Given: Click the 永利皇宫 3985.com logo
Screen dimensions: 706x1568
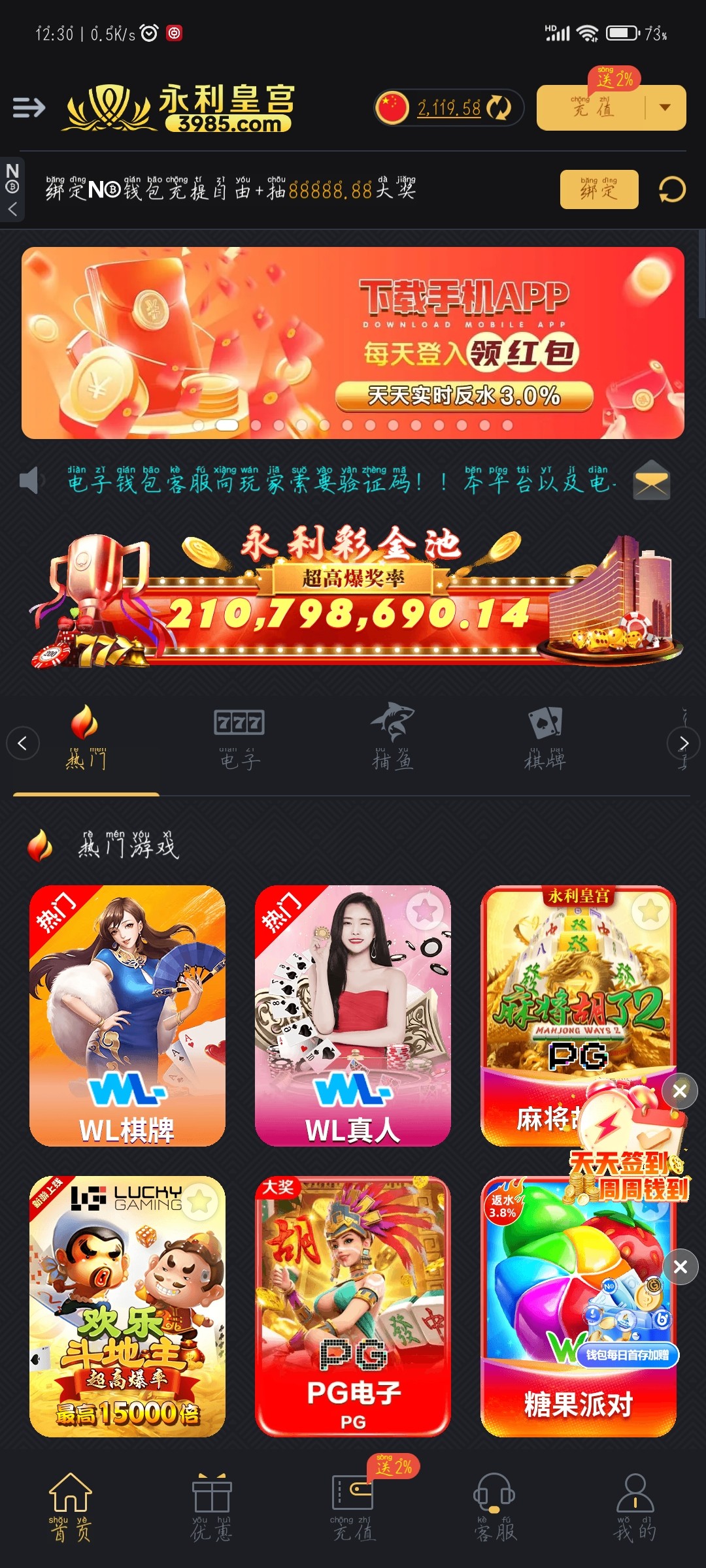Looking at the screenshot, I should [186, 108].
